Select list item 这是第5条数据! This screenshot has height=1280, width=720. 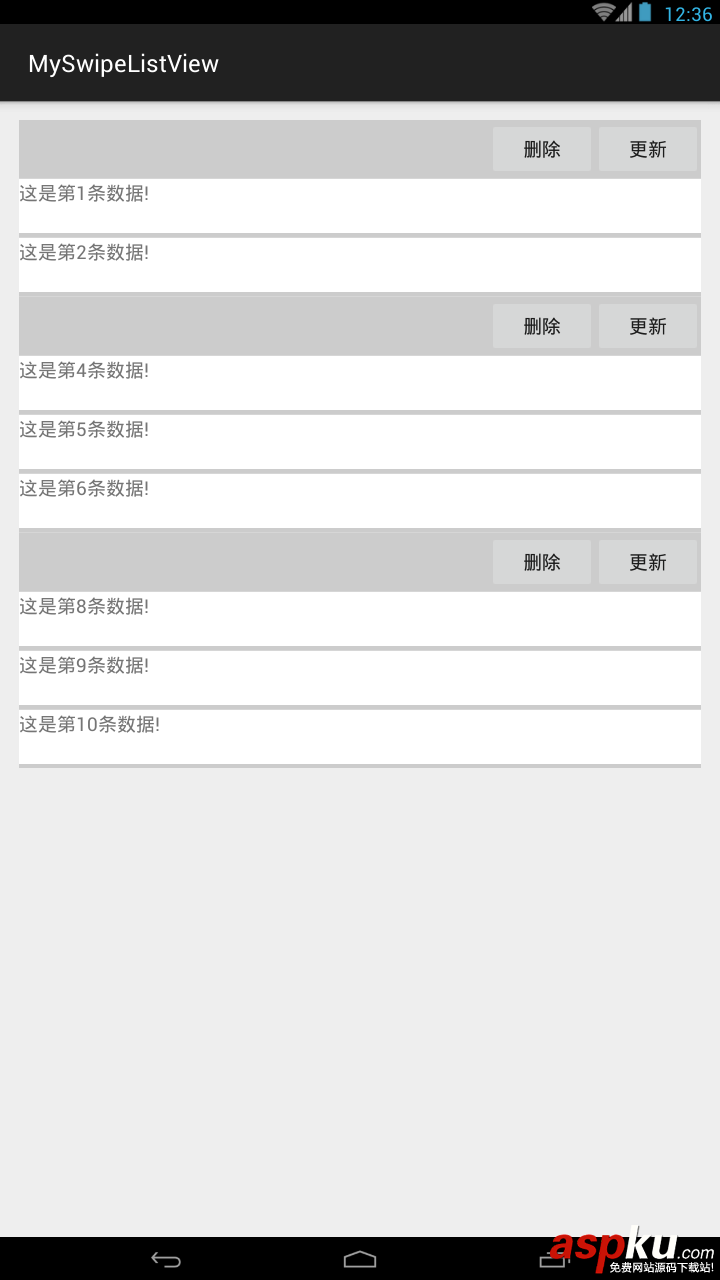point(360,440)
